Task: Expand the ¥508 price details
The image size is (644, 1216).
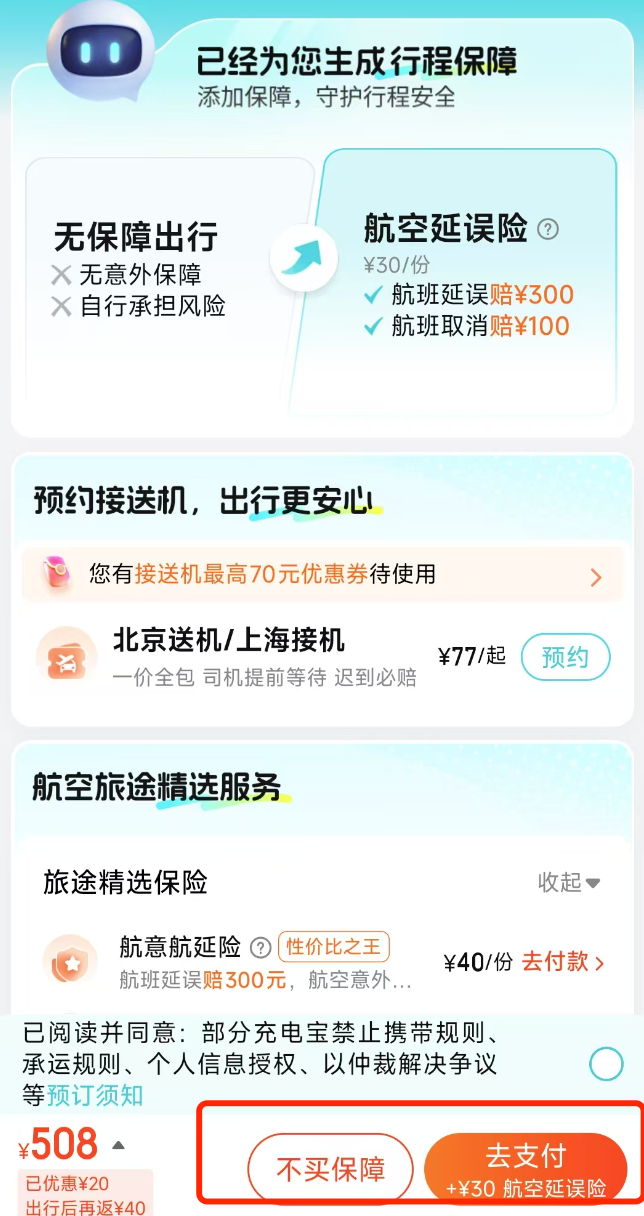Action: point(118,1145)
